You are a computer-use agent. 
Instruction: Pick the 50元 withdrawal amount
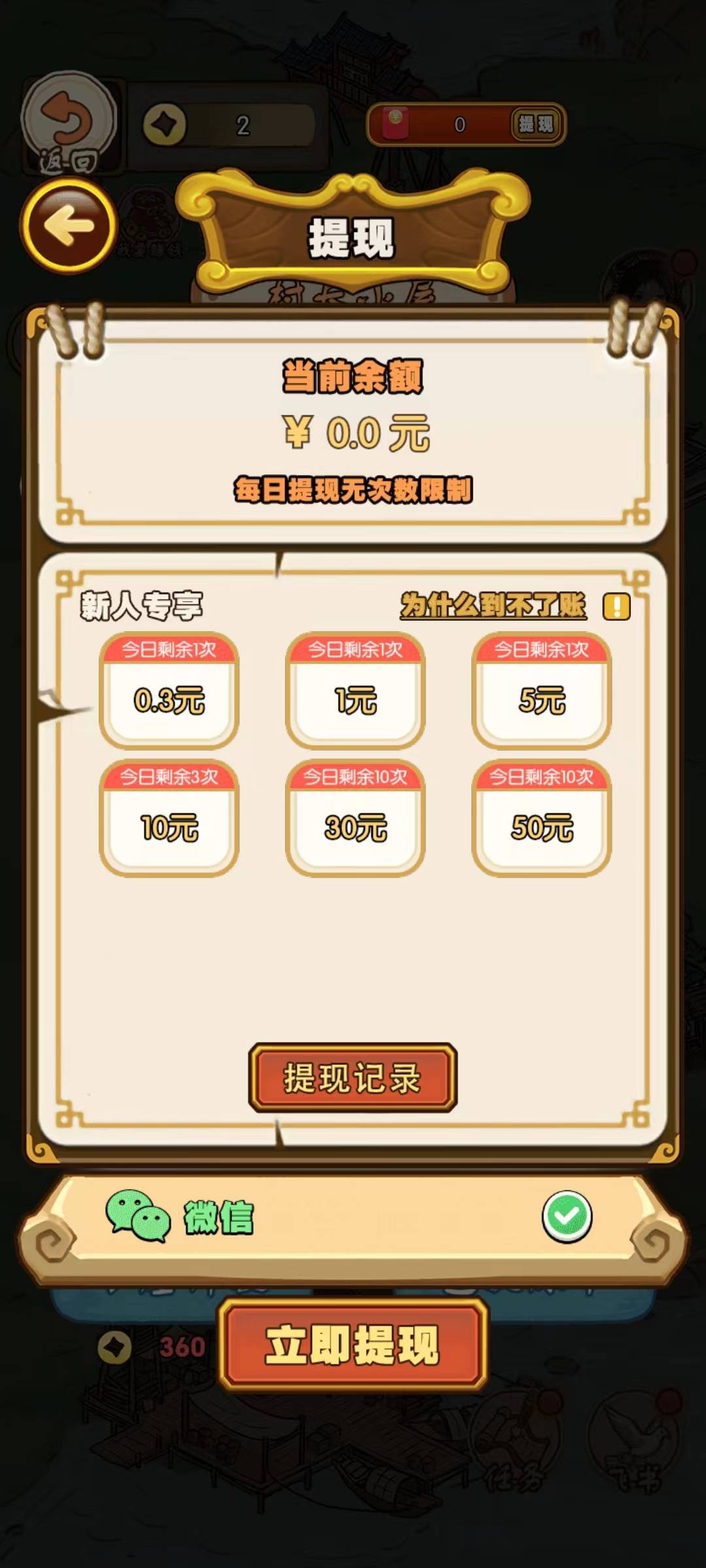541,819
